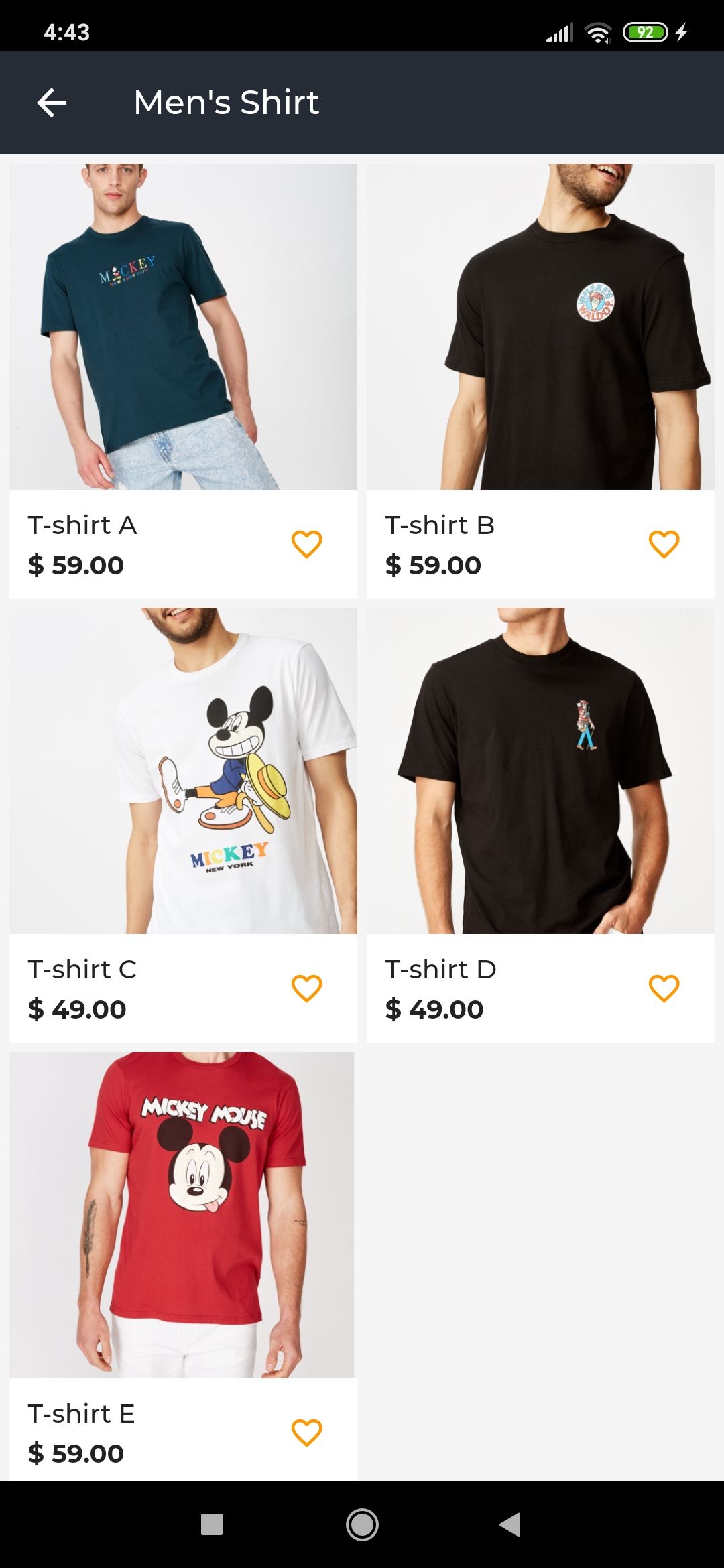
Task: Tap the heart icon for T-shirt D
Action: (x=664, y=988)
